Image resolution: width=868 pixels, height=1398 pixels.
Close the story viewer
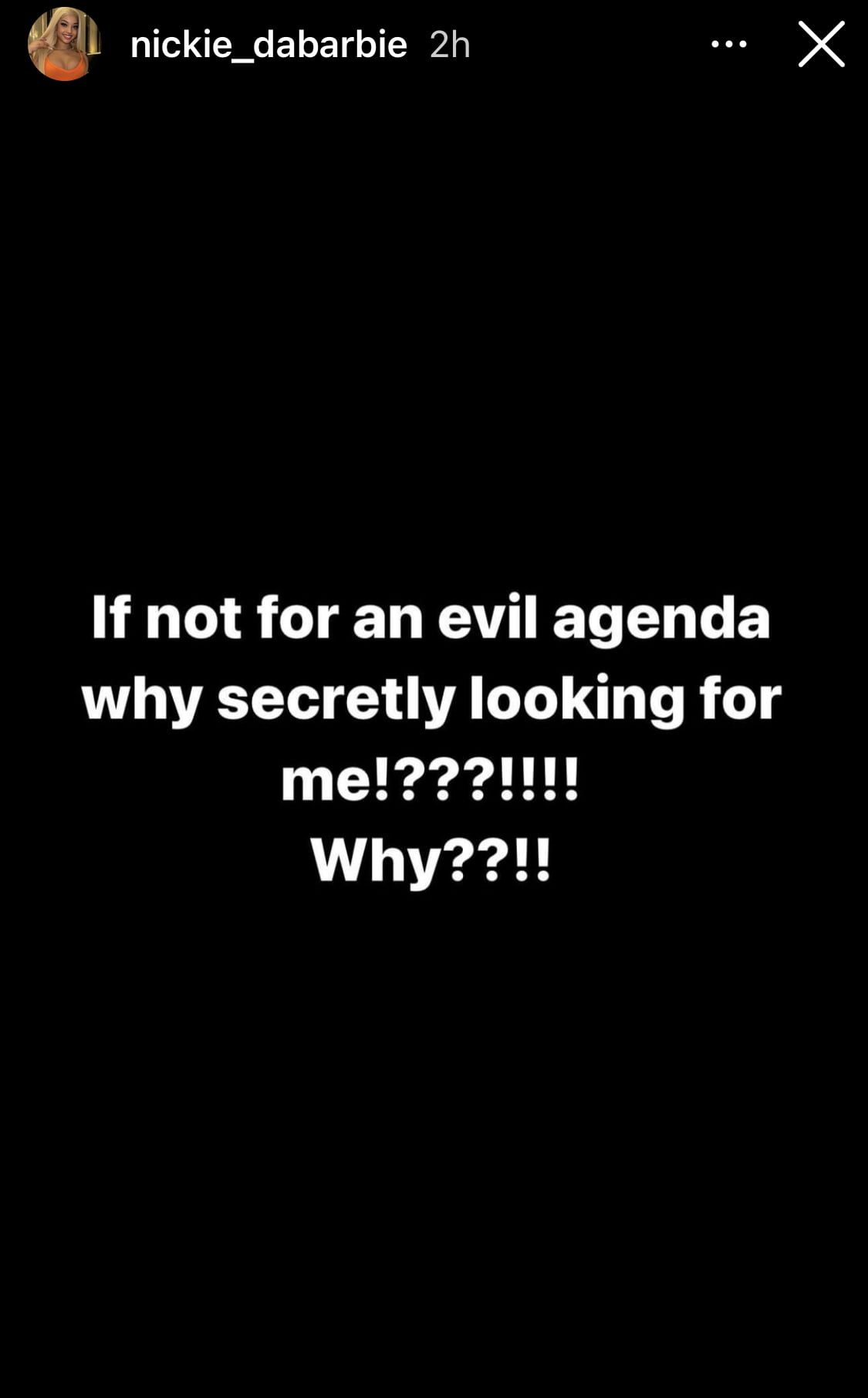(821, 44)
